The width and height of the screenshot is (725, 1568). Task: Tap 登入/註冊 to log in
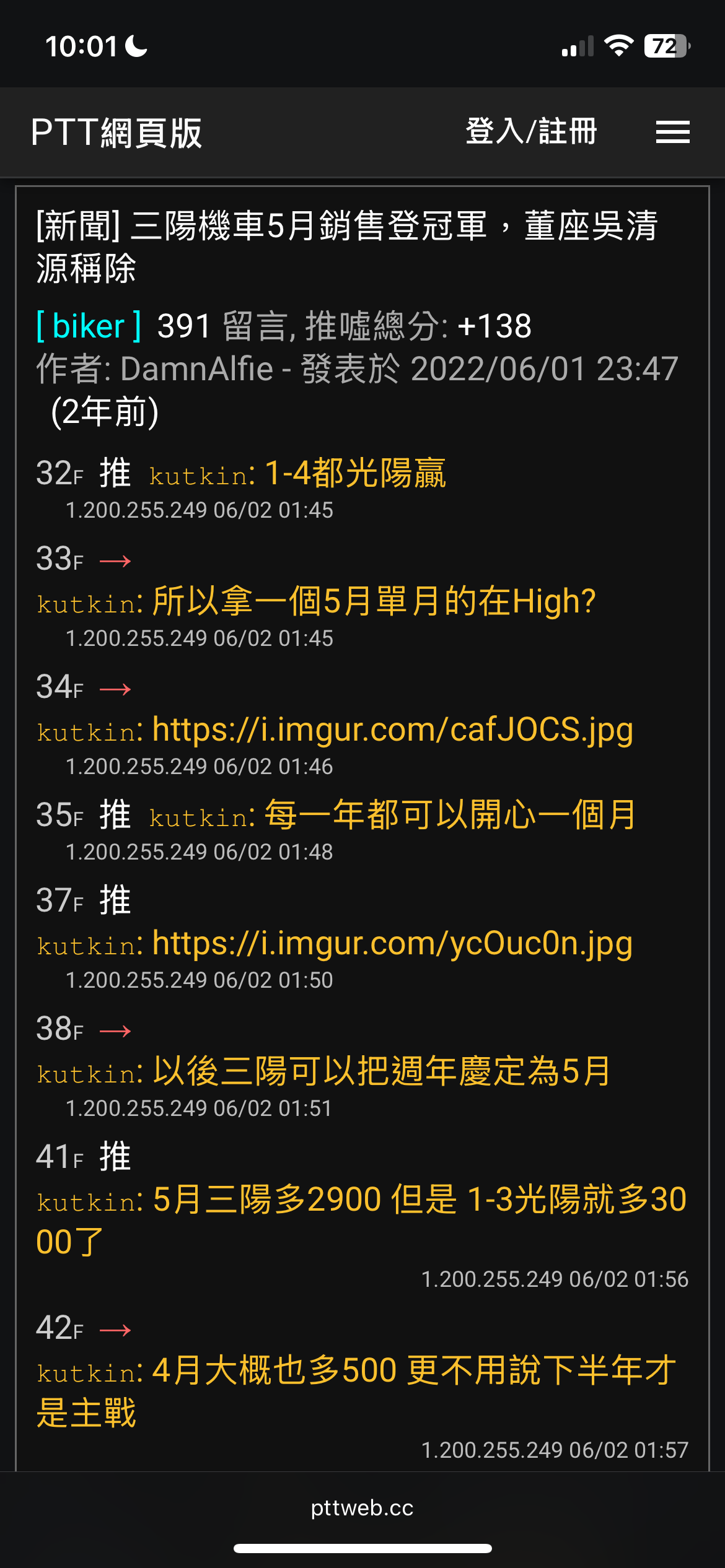click(531, 132)
